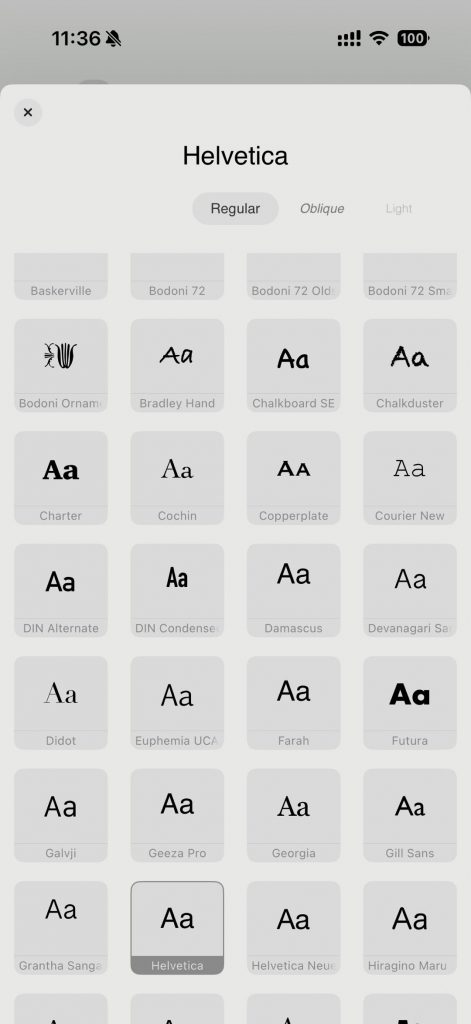Choose the Copperplate font tile

293,478
